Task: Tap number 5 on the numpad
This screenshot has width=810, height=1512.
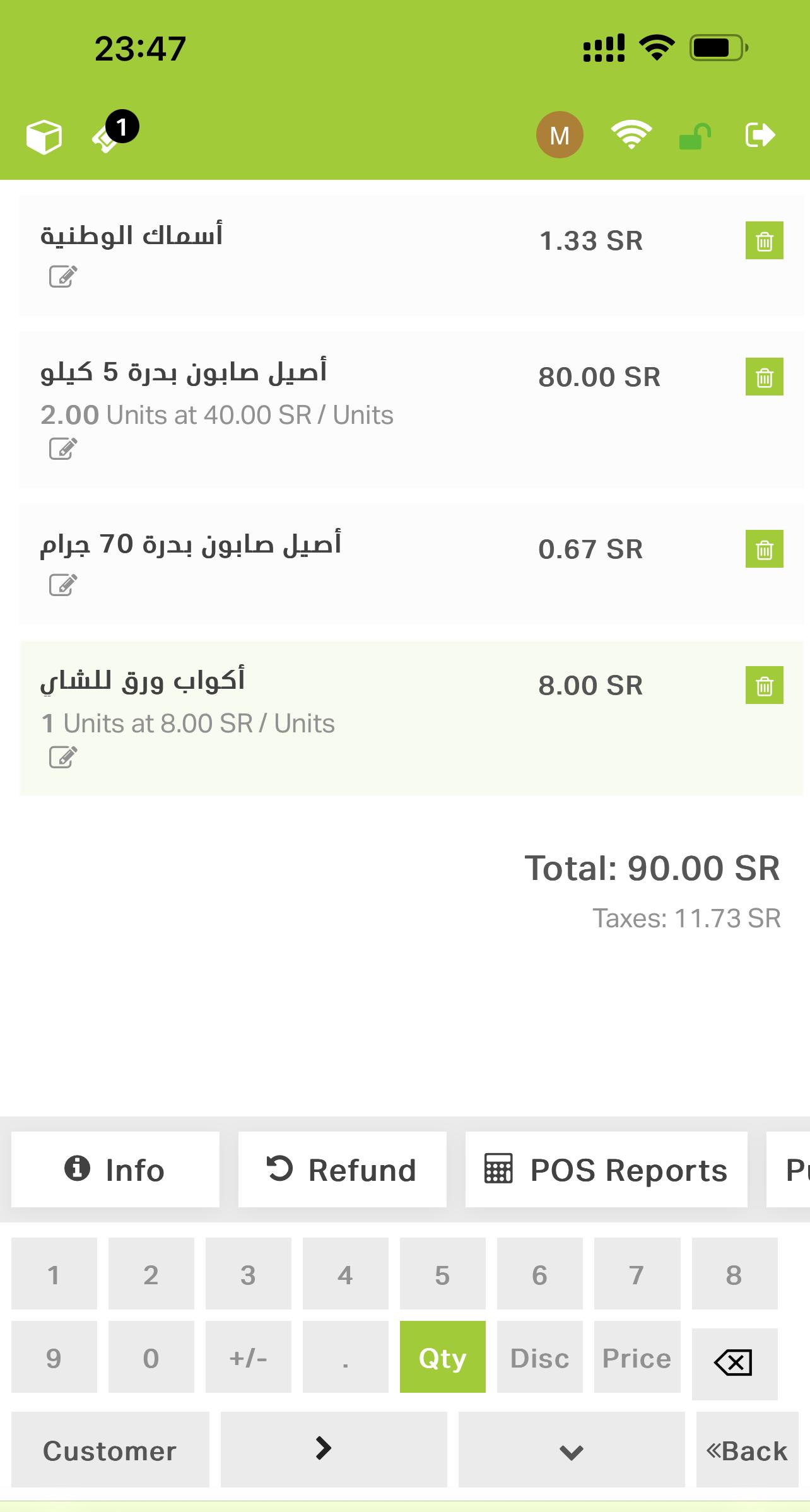Action: click(443, 1274)
